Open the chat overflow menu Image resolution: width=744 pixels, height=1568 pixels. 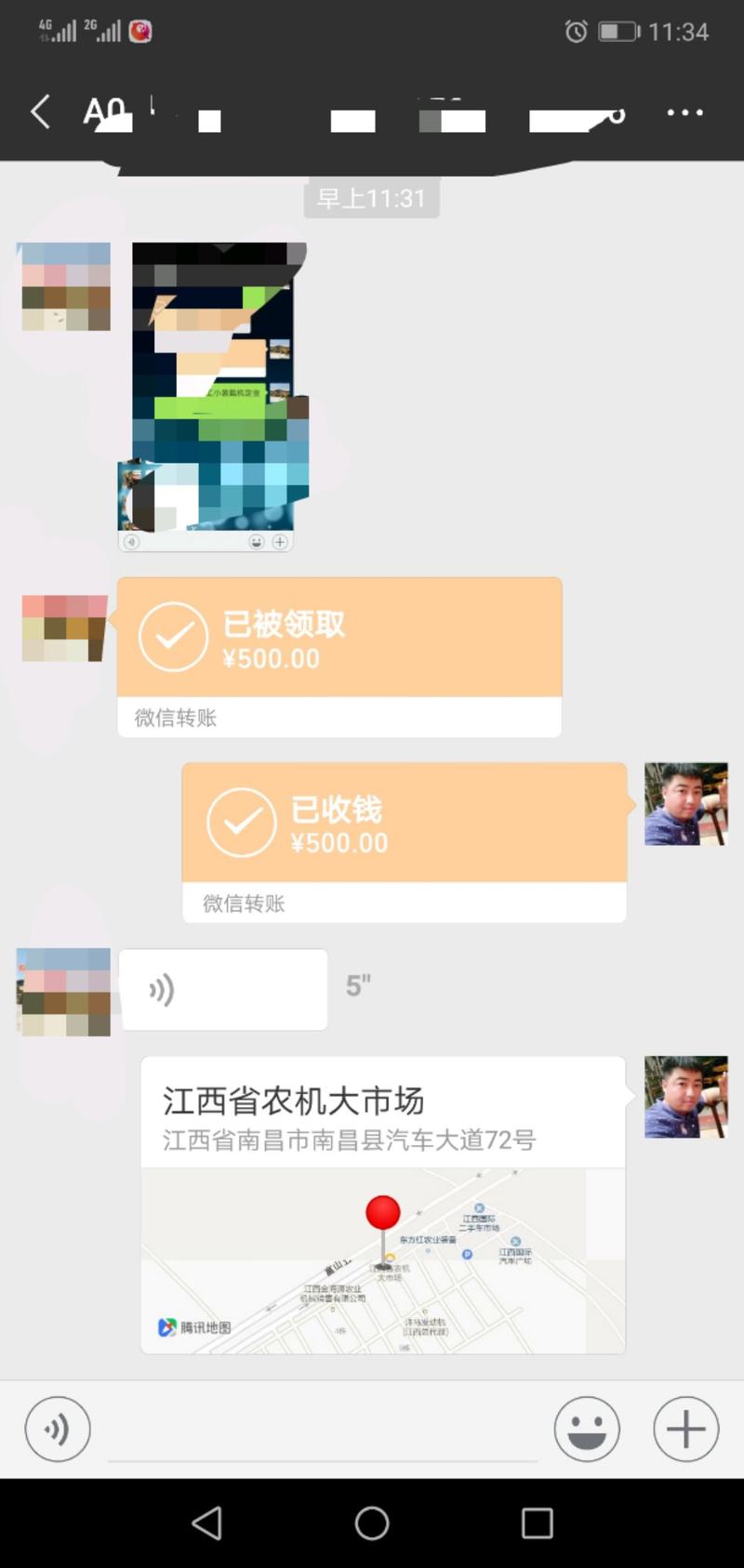coord(684,112)
